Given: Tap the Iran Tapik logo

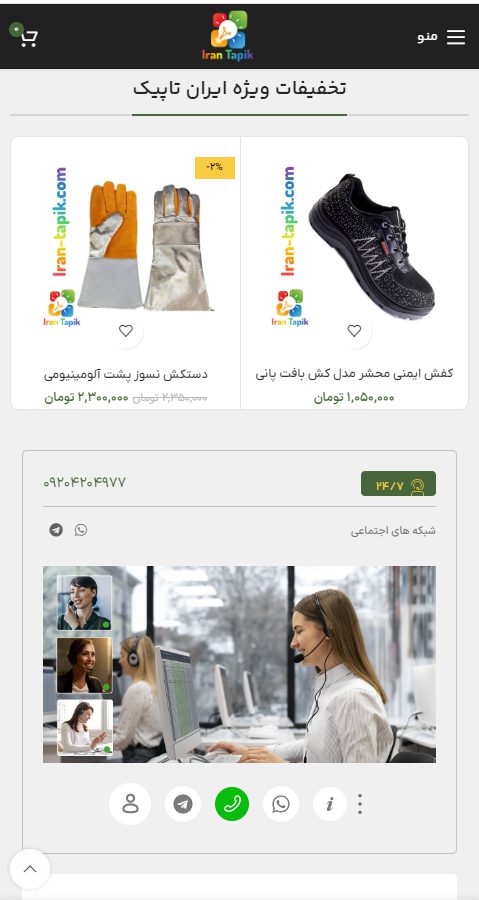Looking at the screenshot, I should tap(228, 36).
